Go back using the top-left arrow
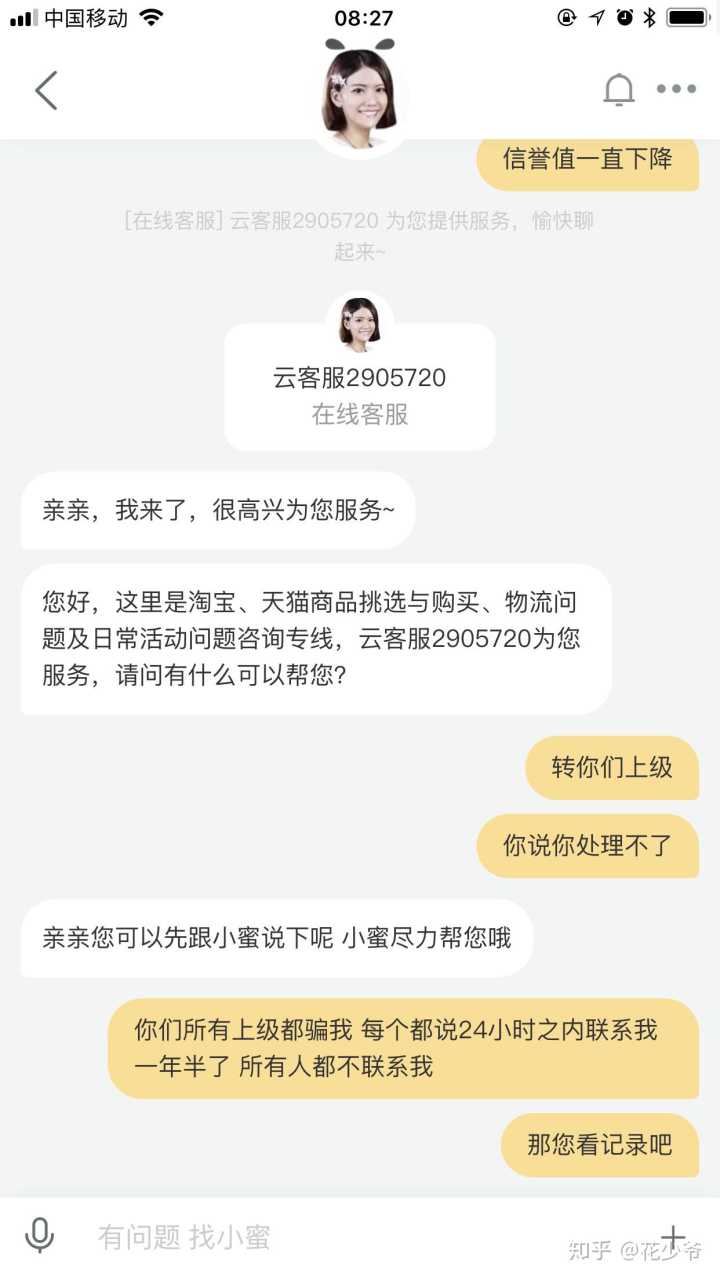 point(46,90)
